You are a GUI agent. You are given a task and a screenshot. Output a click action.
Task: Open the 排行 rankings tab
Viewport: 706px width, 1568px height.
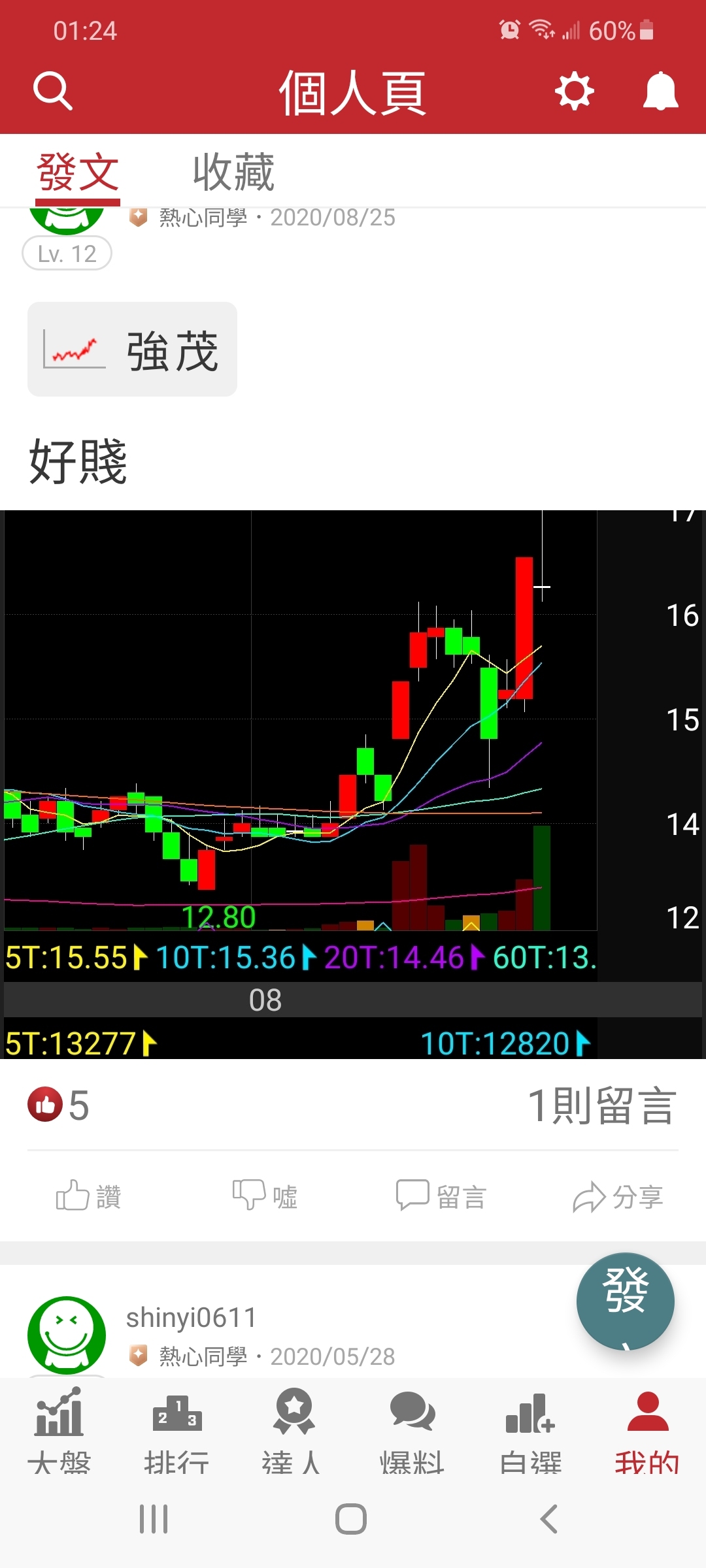(176, 1431)
